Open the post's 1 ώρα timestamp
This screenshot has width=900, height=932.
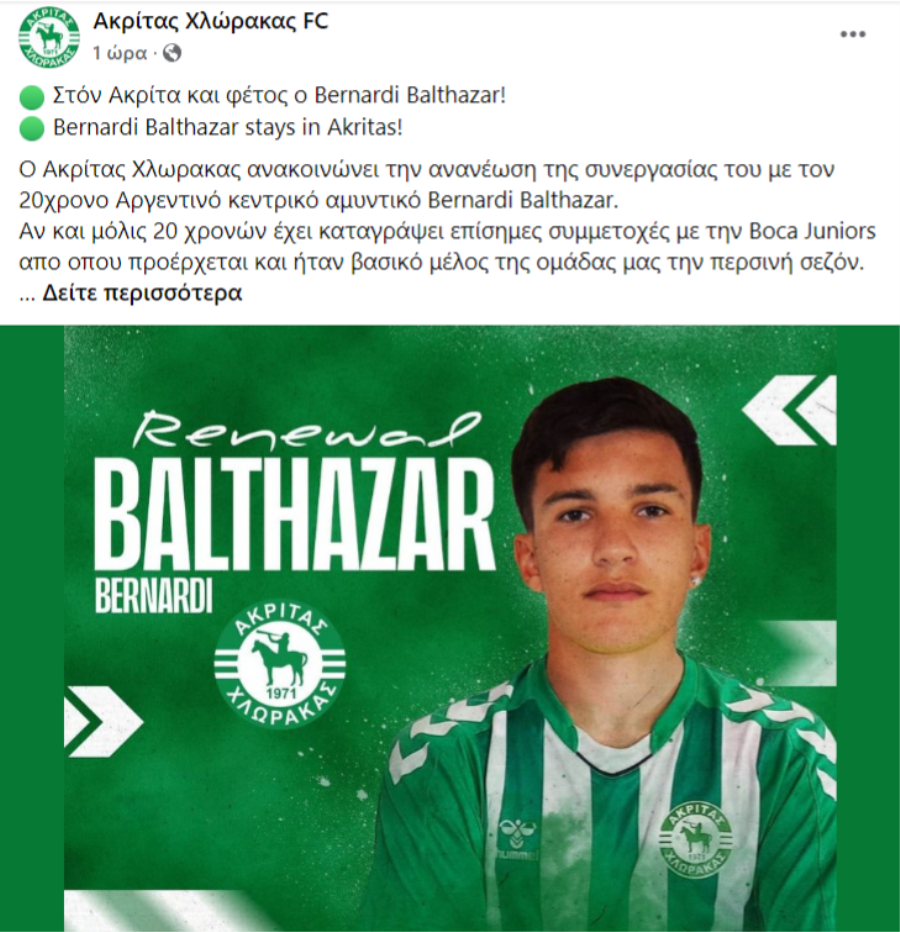pos(120,52)
